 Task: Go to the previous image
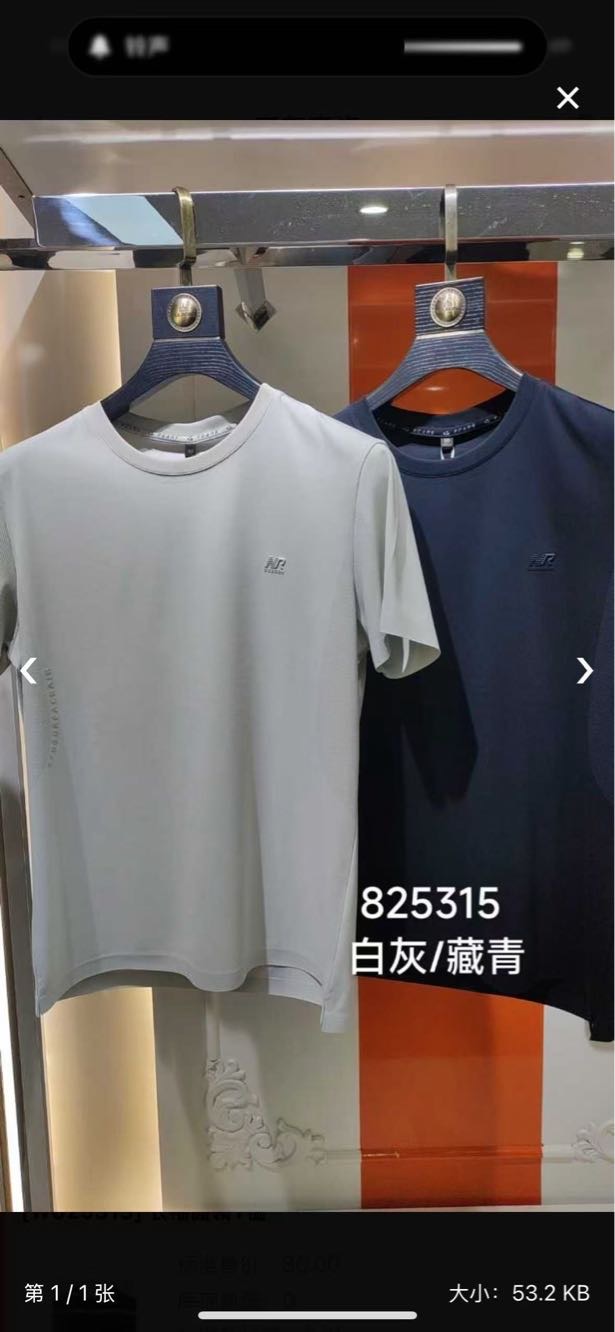(x=29, y=671)
